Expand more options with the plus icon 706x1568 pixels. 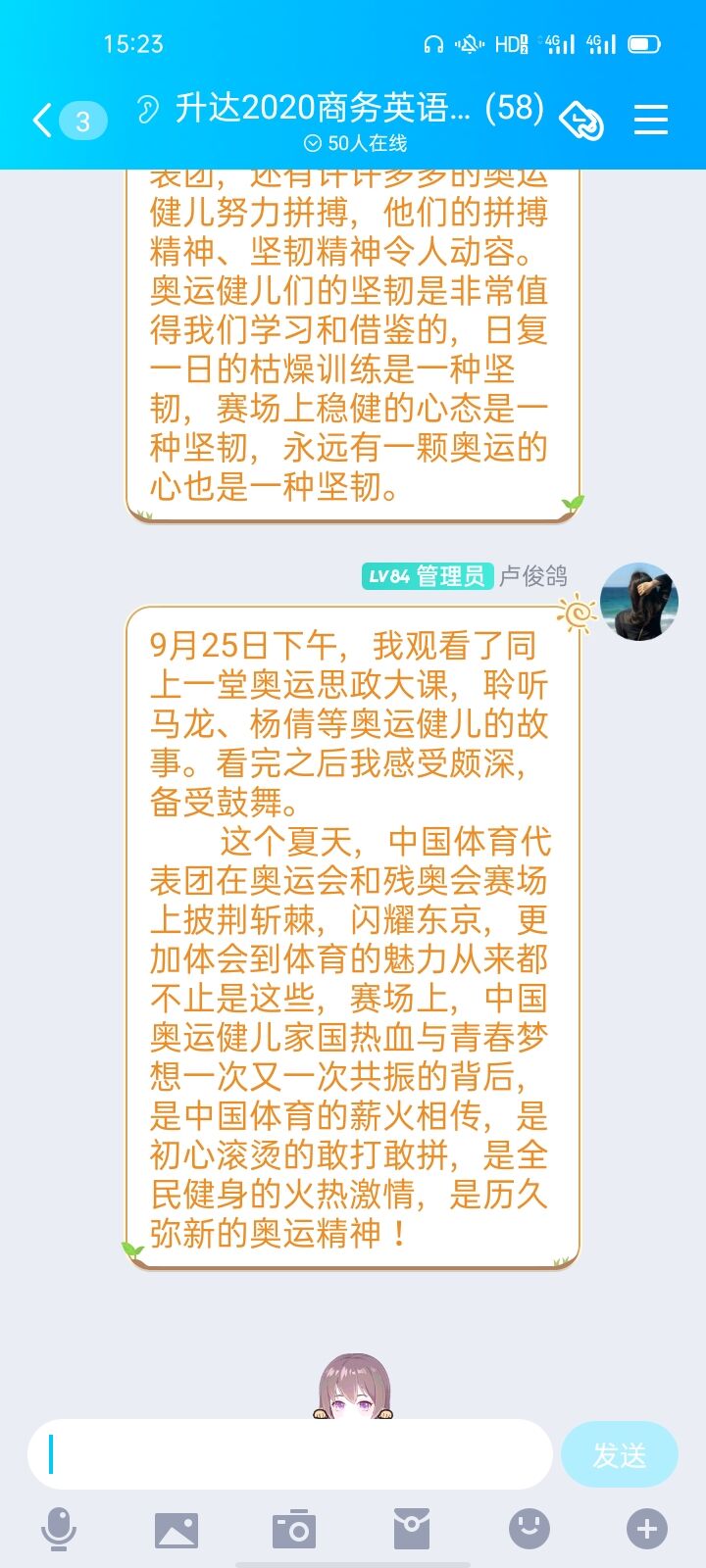pyautogui.click(x=647, y=1529)
